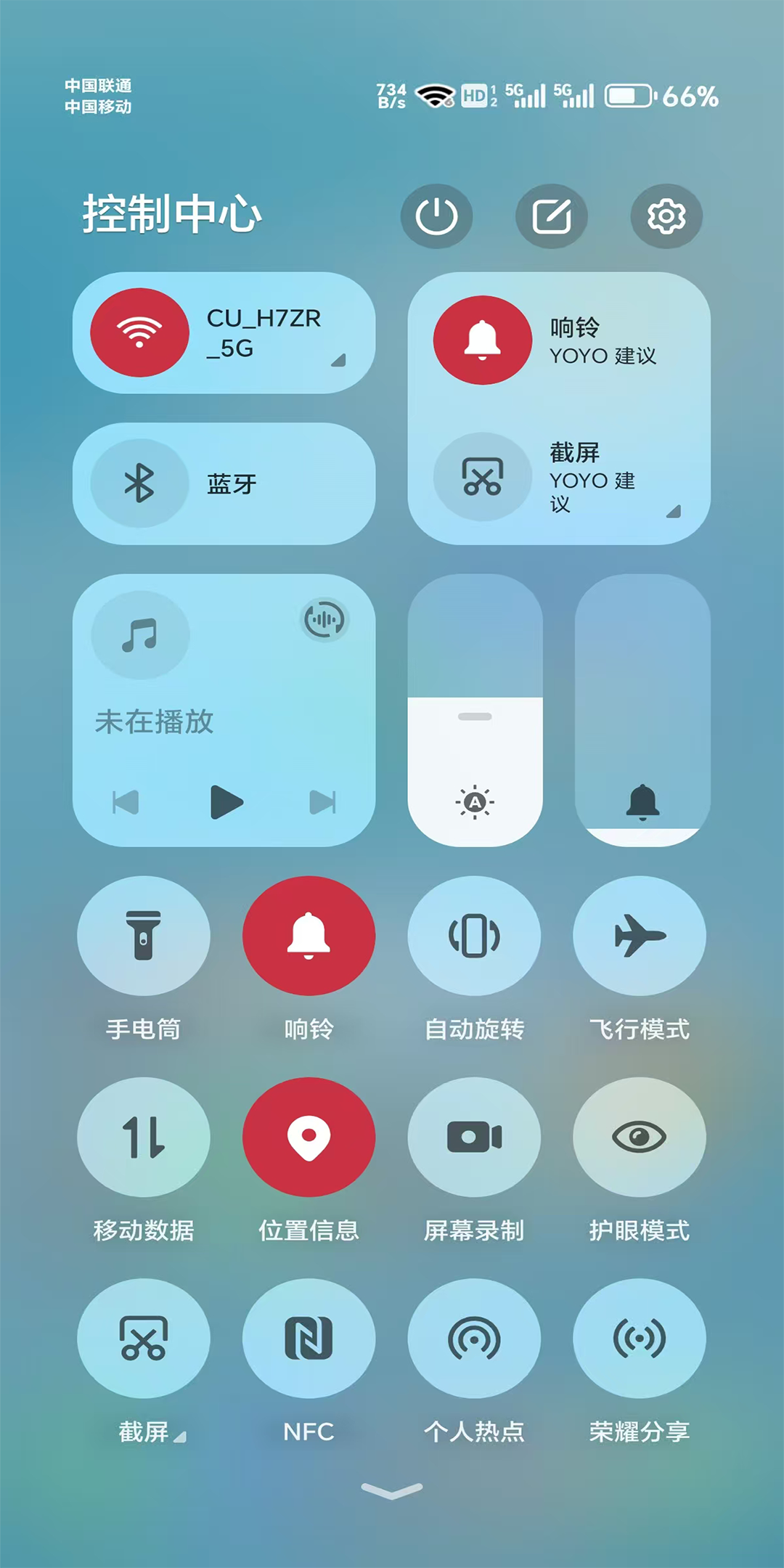Image resolution: width=784 pixels, height=1568 pixels.
Task: Open the edit shortcuts icon
Action: tap(552, 216)
